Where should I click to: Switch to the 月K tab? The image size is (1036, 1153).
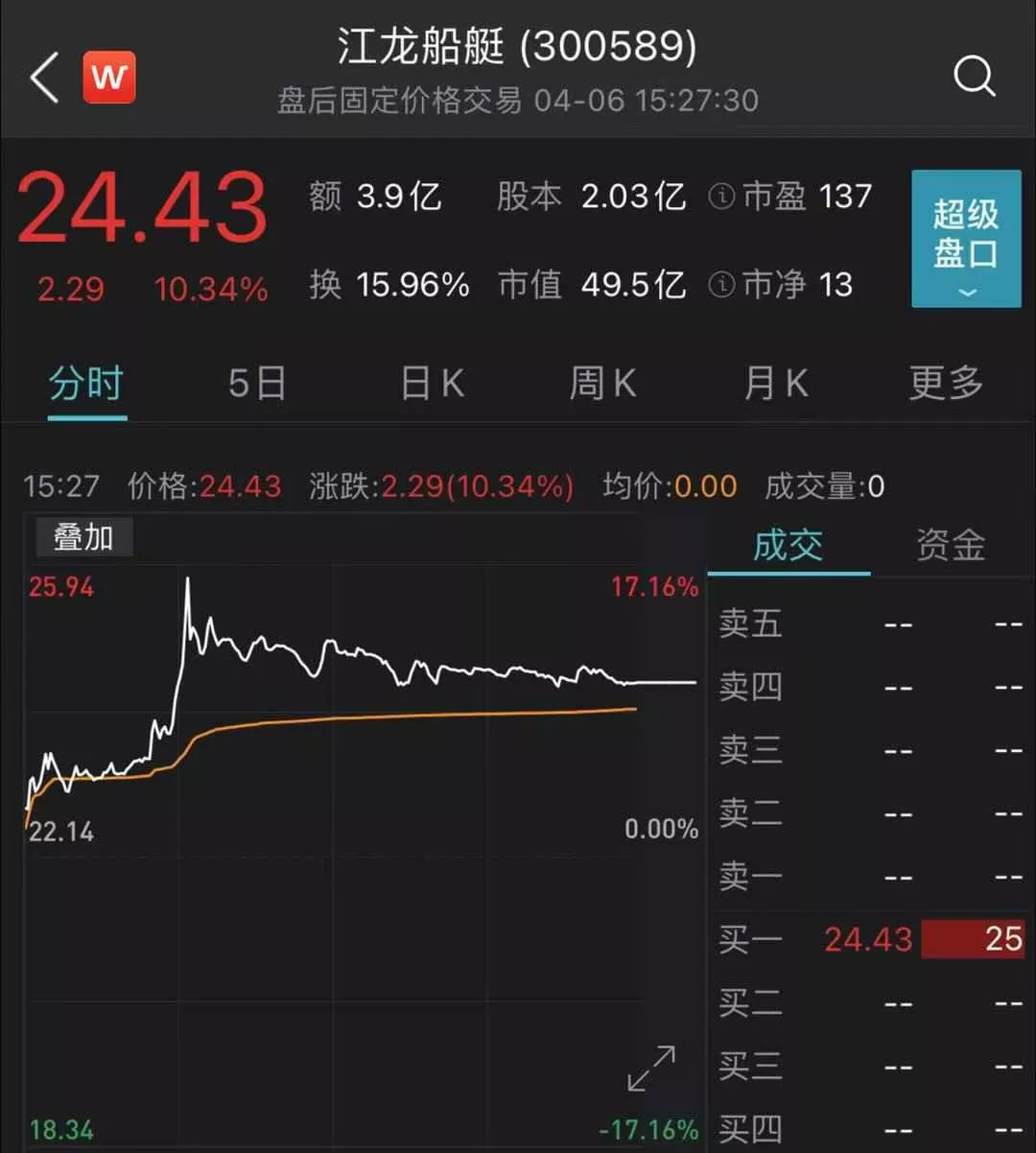pyautogui.click(x=773, y=382)
